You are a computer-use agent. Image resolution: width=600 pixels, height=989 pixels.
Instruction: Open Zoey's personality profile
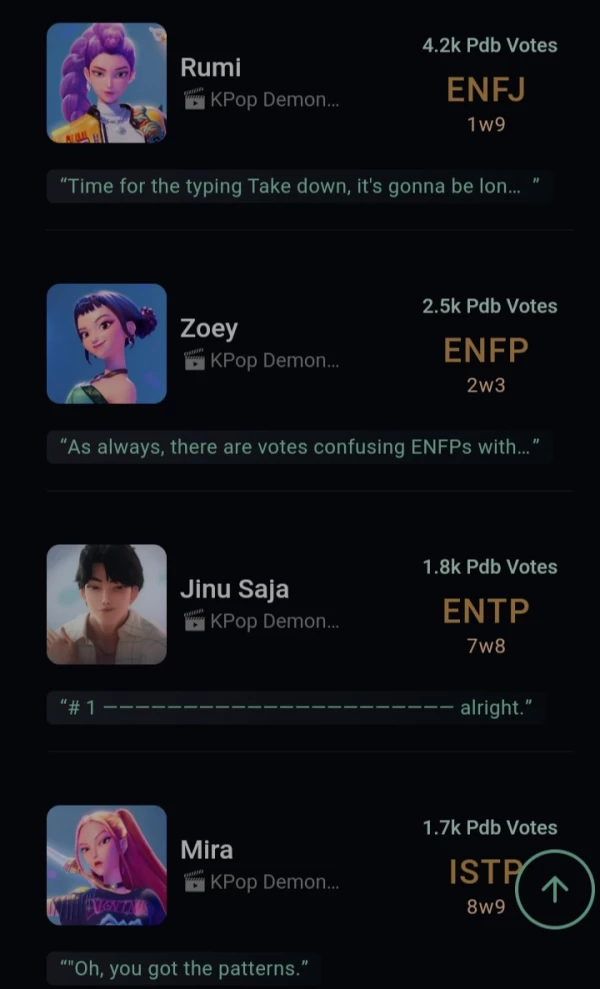pyautogui.click(x=209, y=329)
